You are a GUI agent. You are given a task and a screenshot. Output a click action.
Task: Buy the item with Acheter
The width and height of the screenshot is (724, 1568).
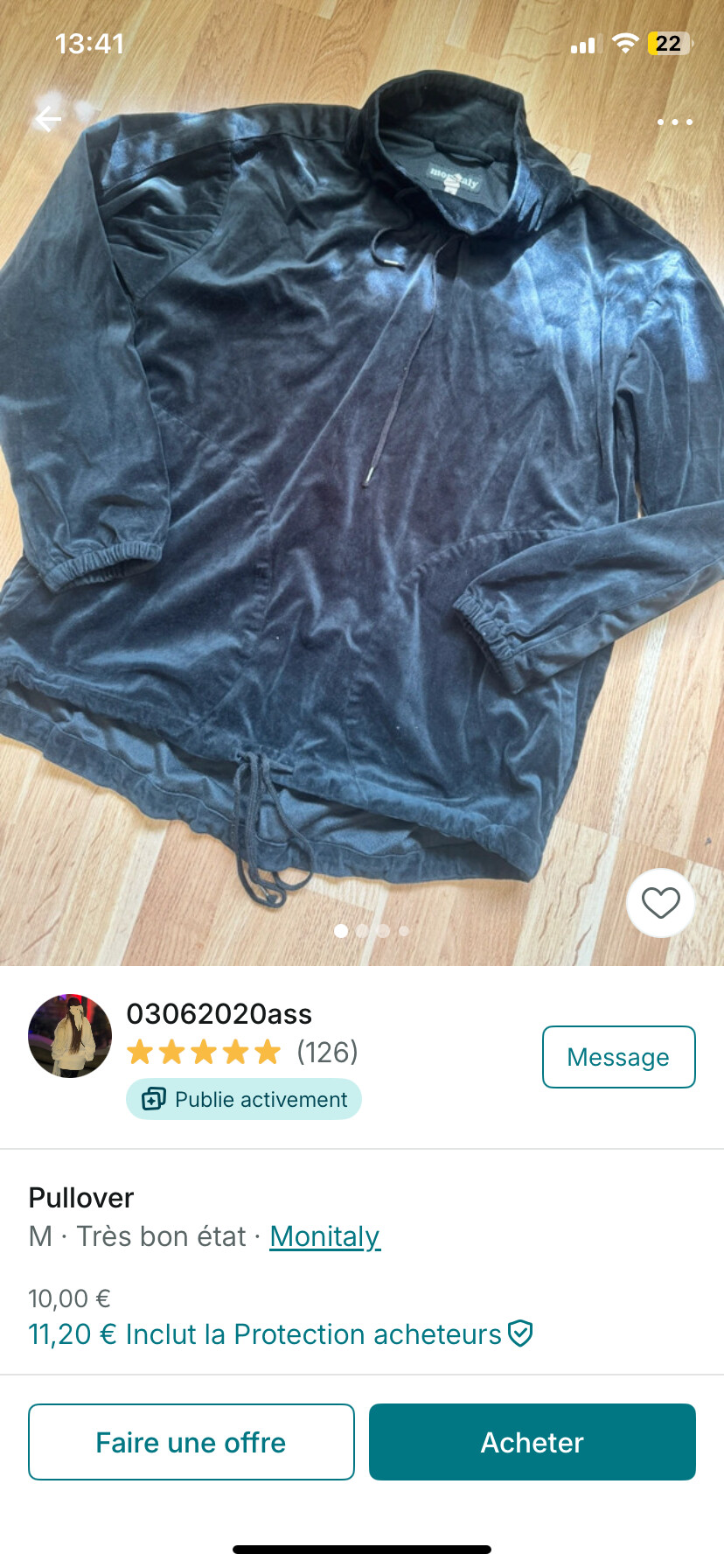click(533, 1442)
